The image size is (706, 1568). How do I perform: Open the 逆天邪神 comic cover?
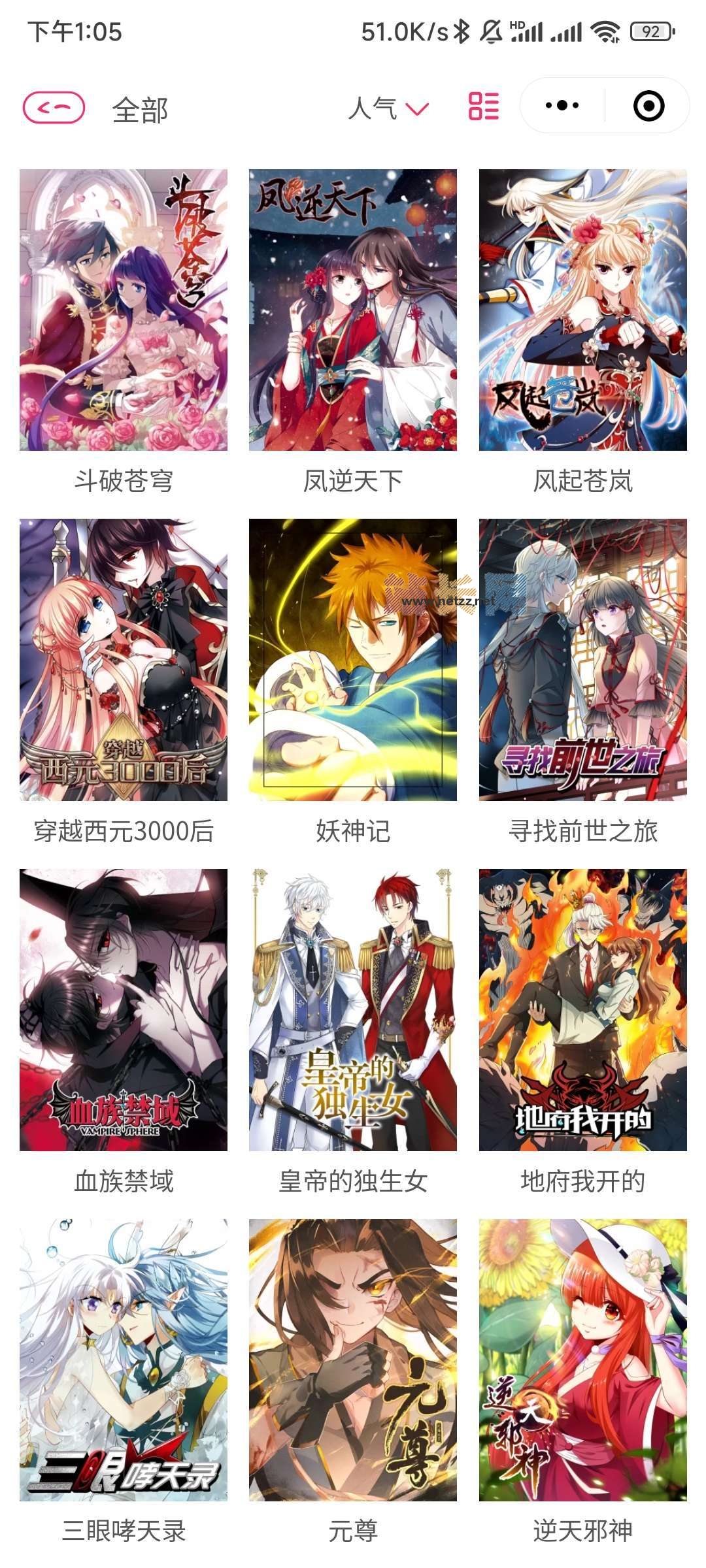click(x=582, y=1360)
